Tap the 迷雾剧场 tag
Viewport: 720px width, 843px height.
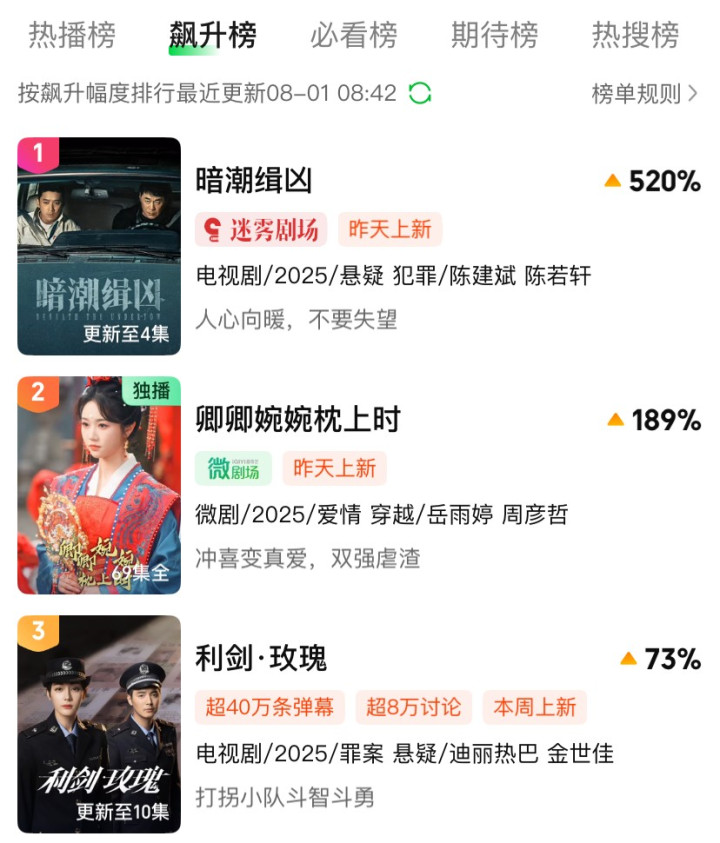pyautogui.click(x=261, y=230)
